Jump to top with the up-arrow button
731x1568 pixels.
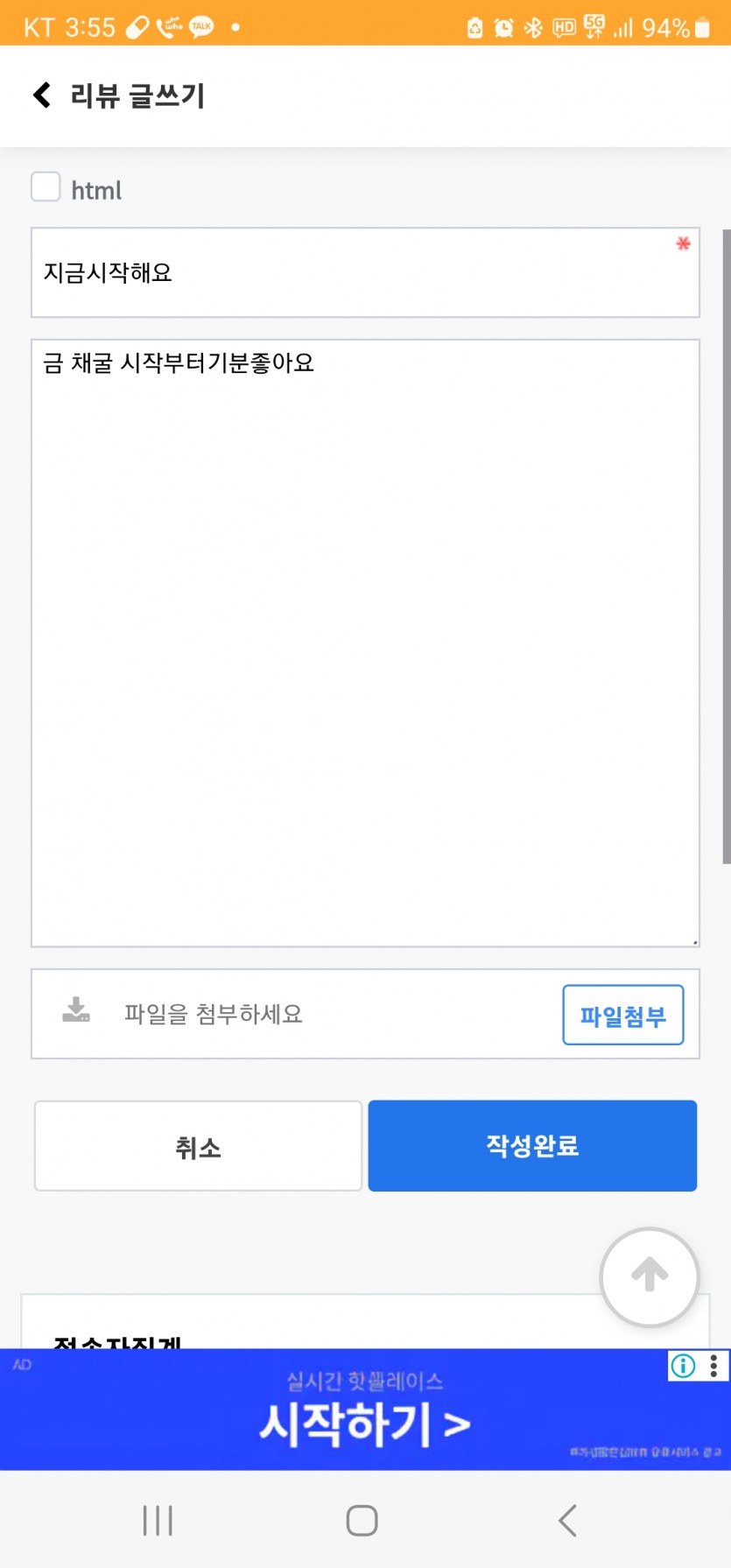click(x=649, y=1276)
